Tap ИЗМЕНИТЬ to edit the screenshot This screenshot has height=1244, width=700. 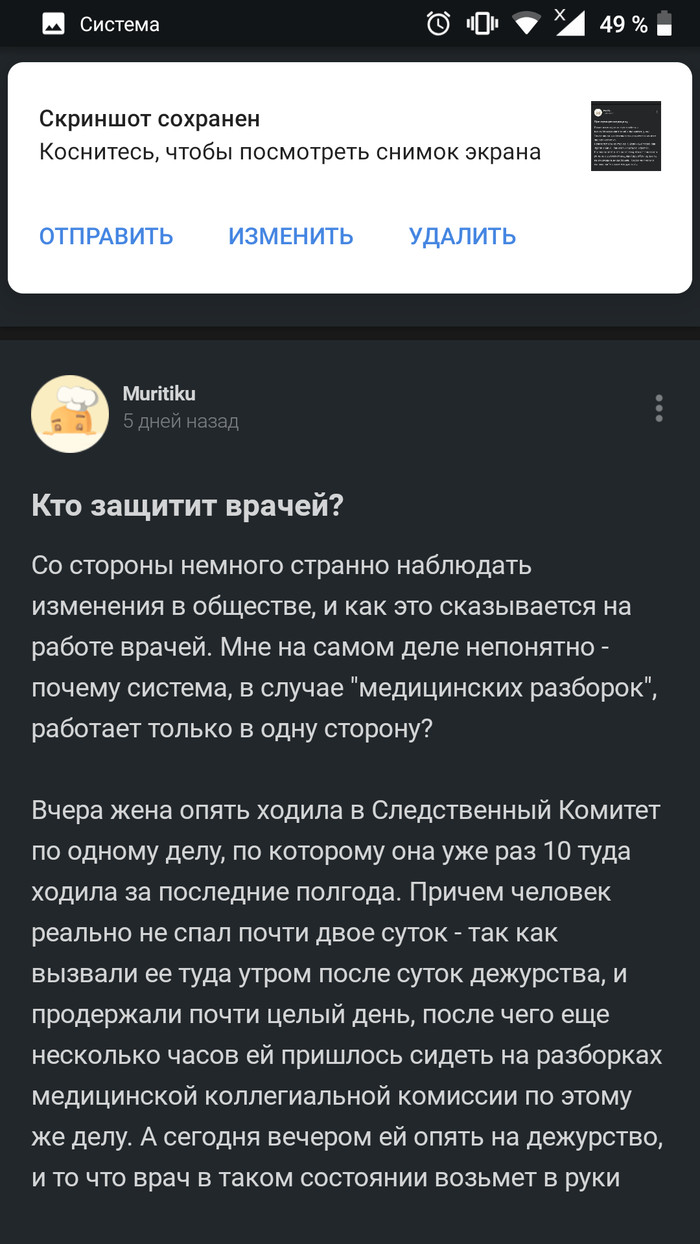click(290, 236)
